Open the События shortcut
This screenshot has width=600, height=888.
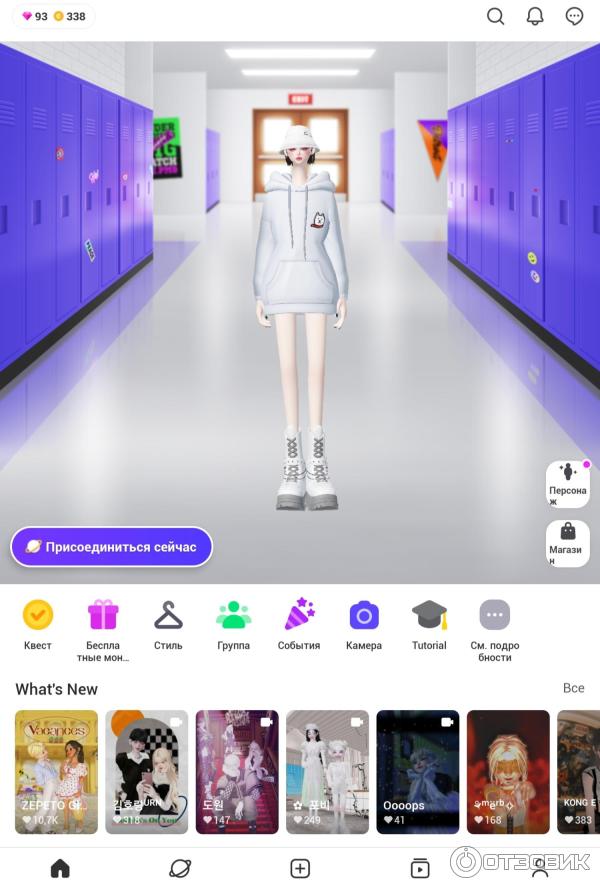(299, 624)
